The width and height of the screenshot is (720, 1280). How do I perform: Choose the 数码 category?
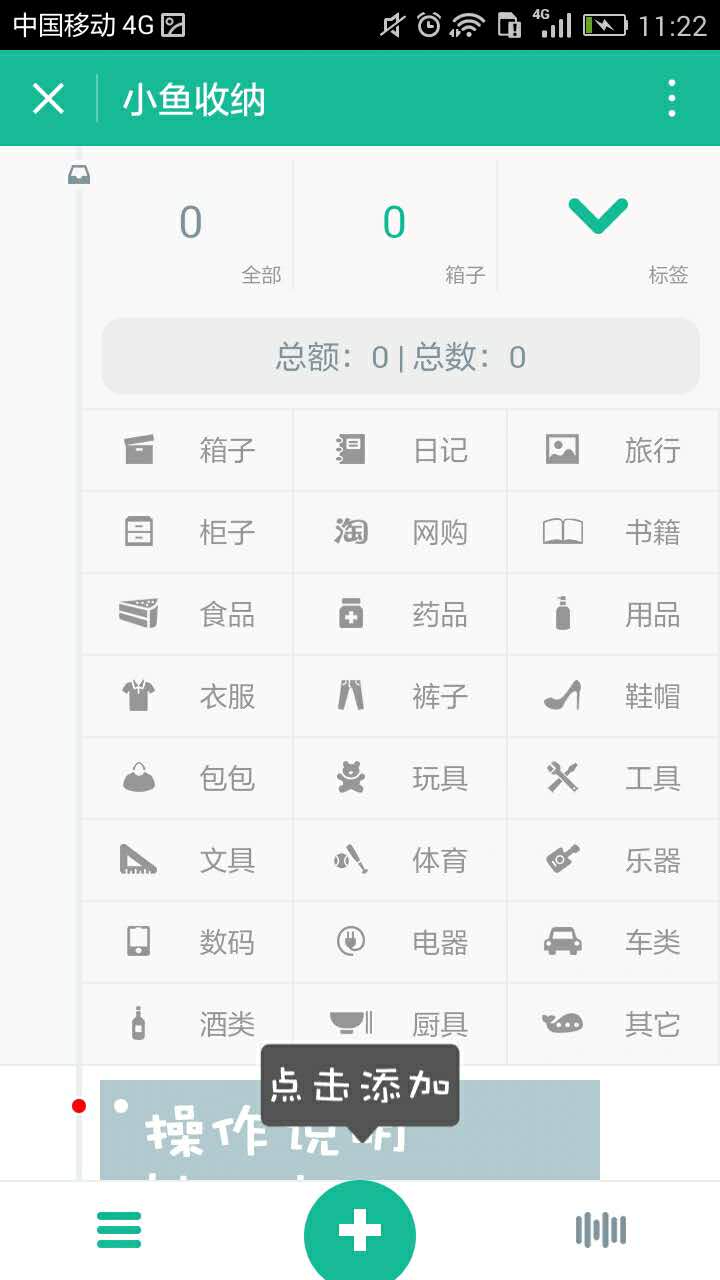tap(187, 943)
